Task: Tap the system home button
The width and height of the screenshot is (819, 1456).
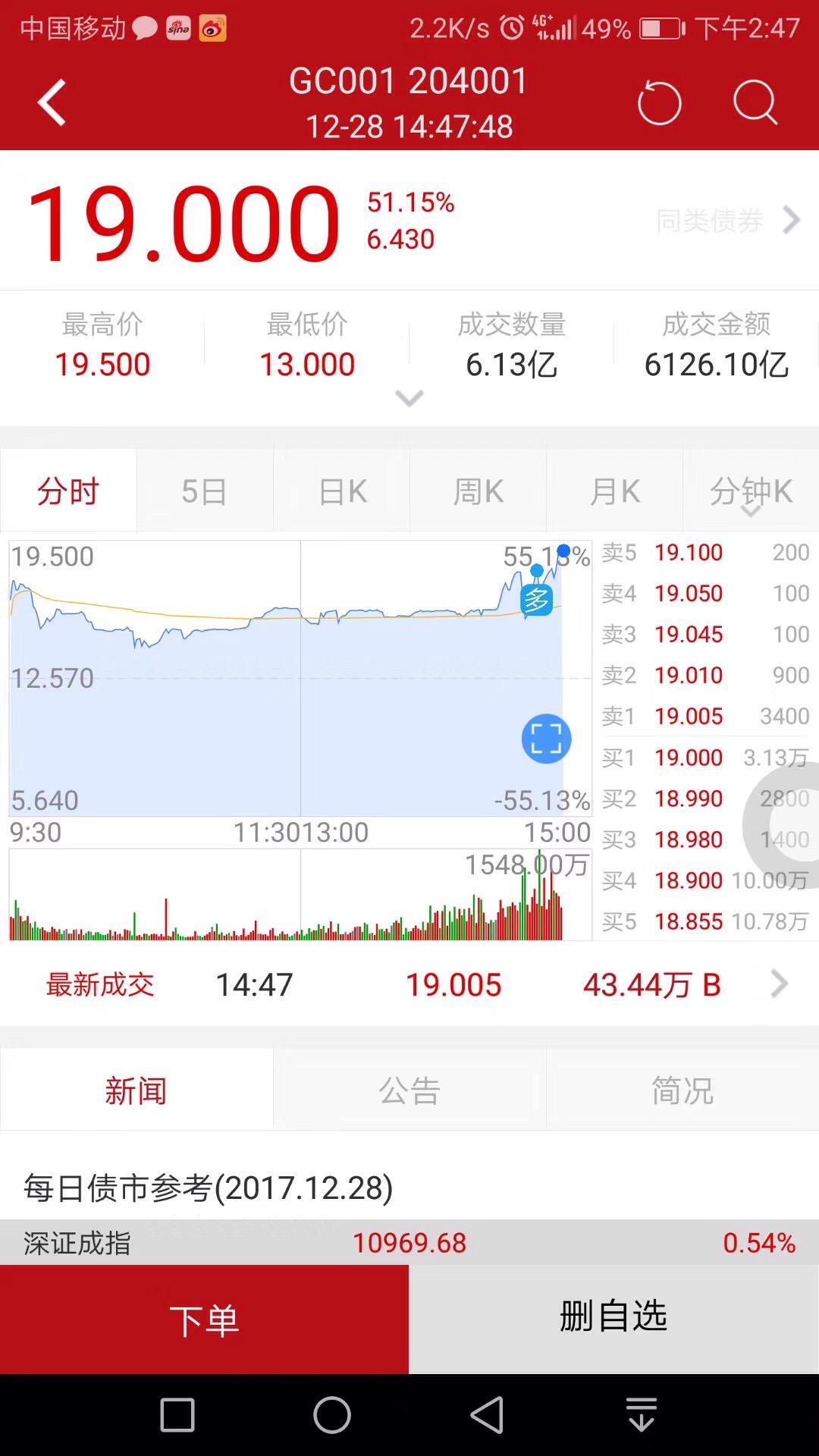Action: click(332, 1415)
